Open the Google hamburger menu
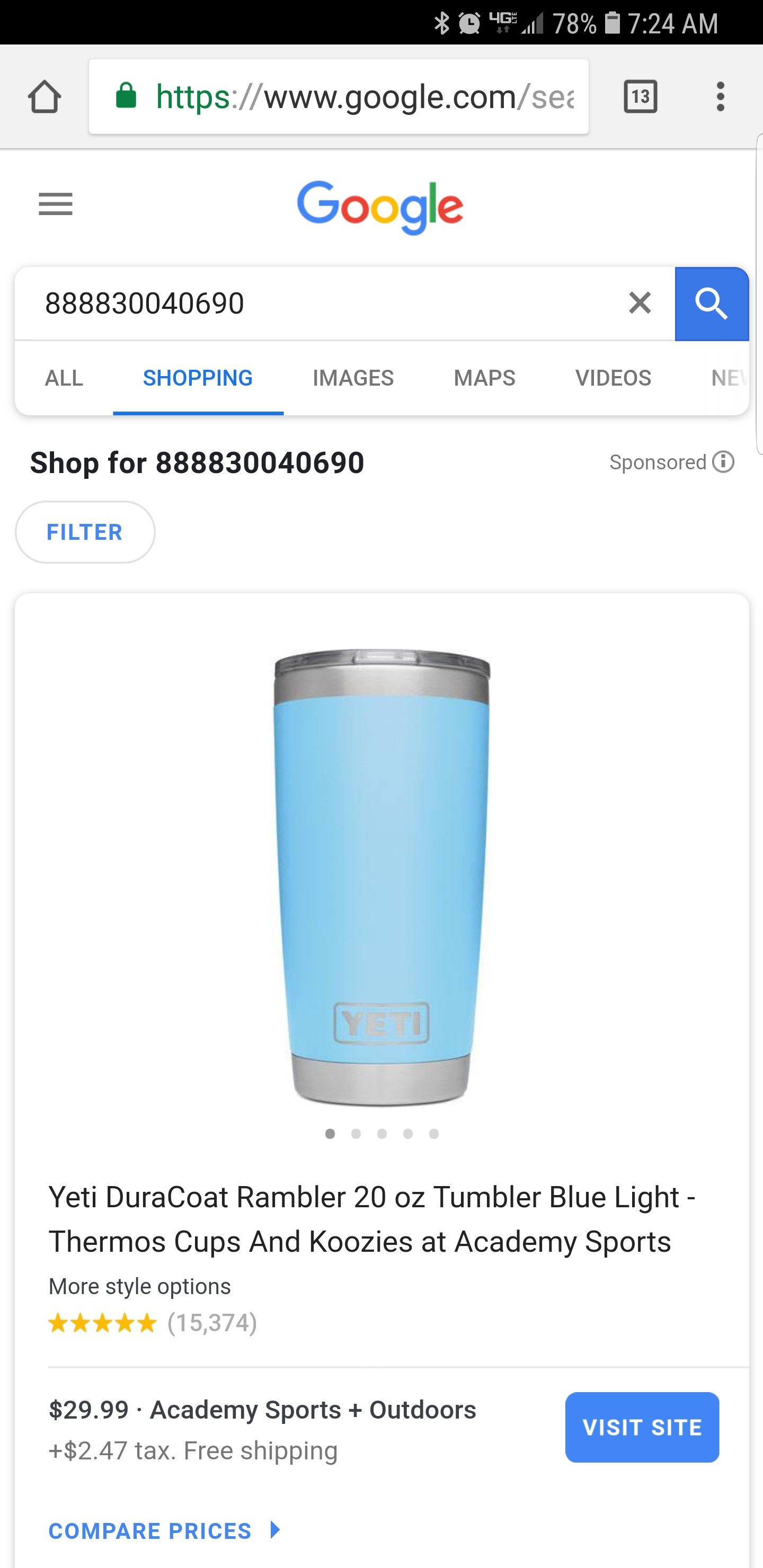The height and width of the screenshot is (1568, 763). coord(56,204)
